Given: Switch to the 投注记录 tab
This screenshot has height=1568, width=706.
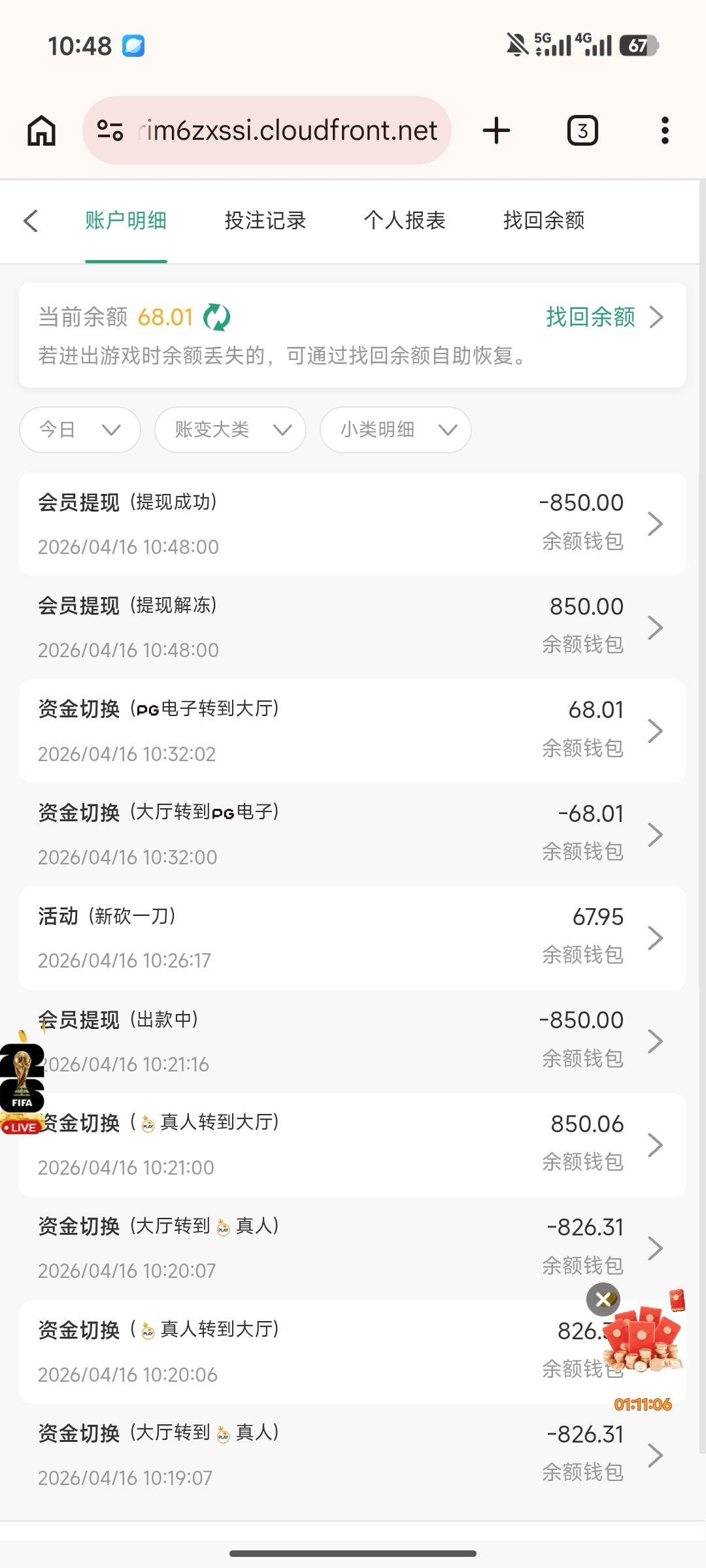Looking at the screenshot, I should (x=265, y=221).
